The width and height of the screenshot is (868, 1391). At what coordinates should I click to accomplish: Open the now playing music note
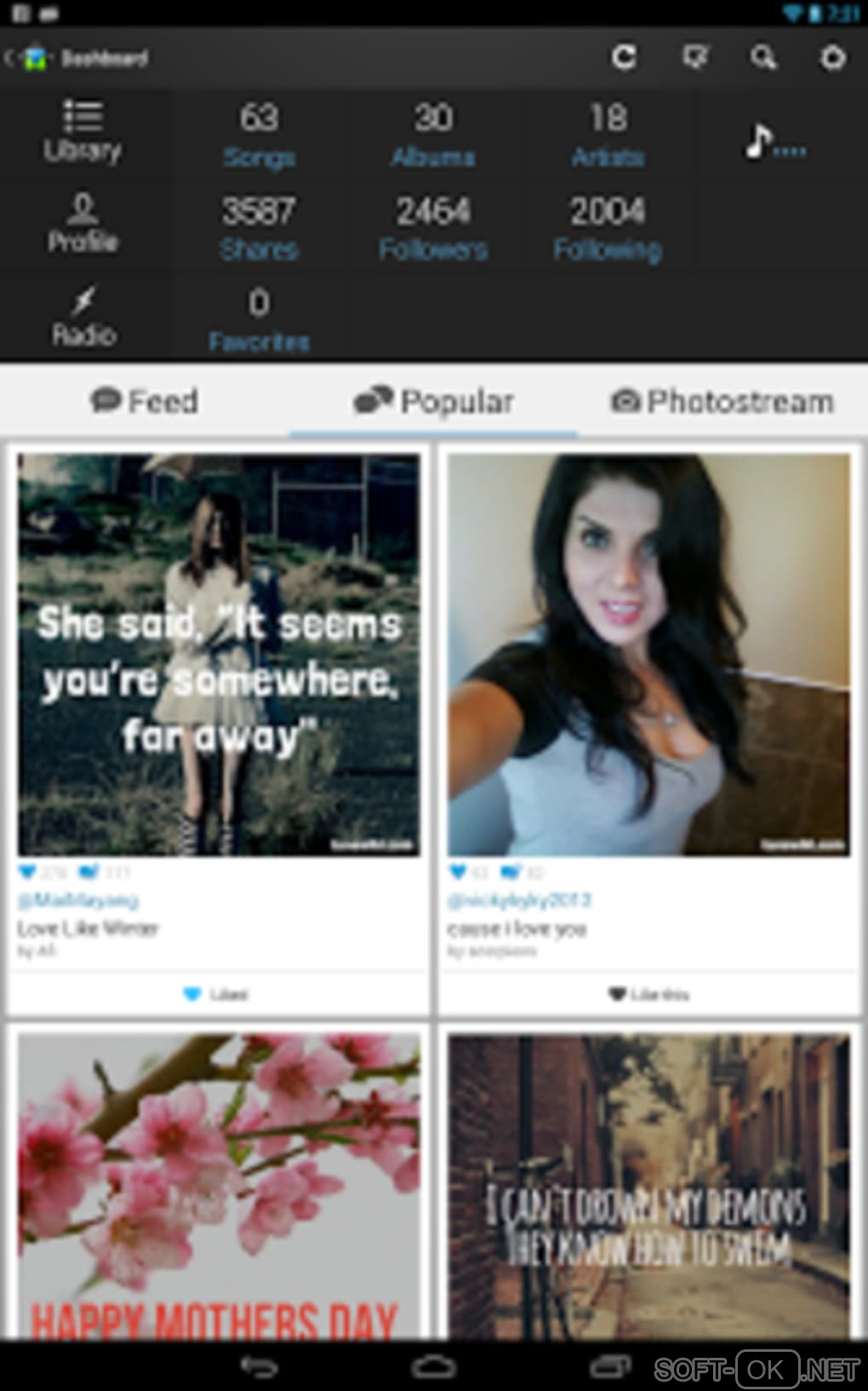click(x=774, y=141)
